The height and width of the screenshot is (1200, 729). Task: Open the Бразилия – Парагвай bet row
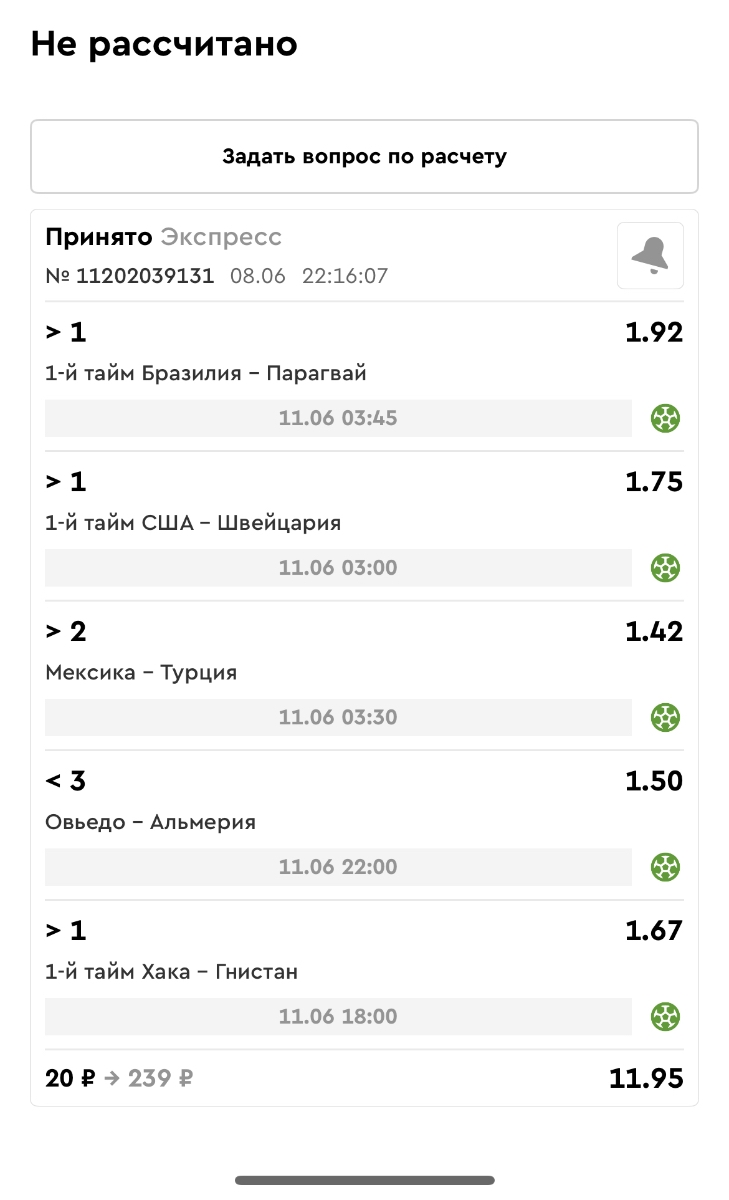click(364, 375)
